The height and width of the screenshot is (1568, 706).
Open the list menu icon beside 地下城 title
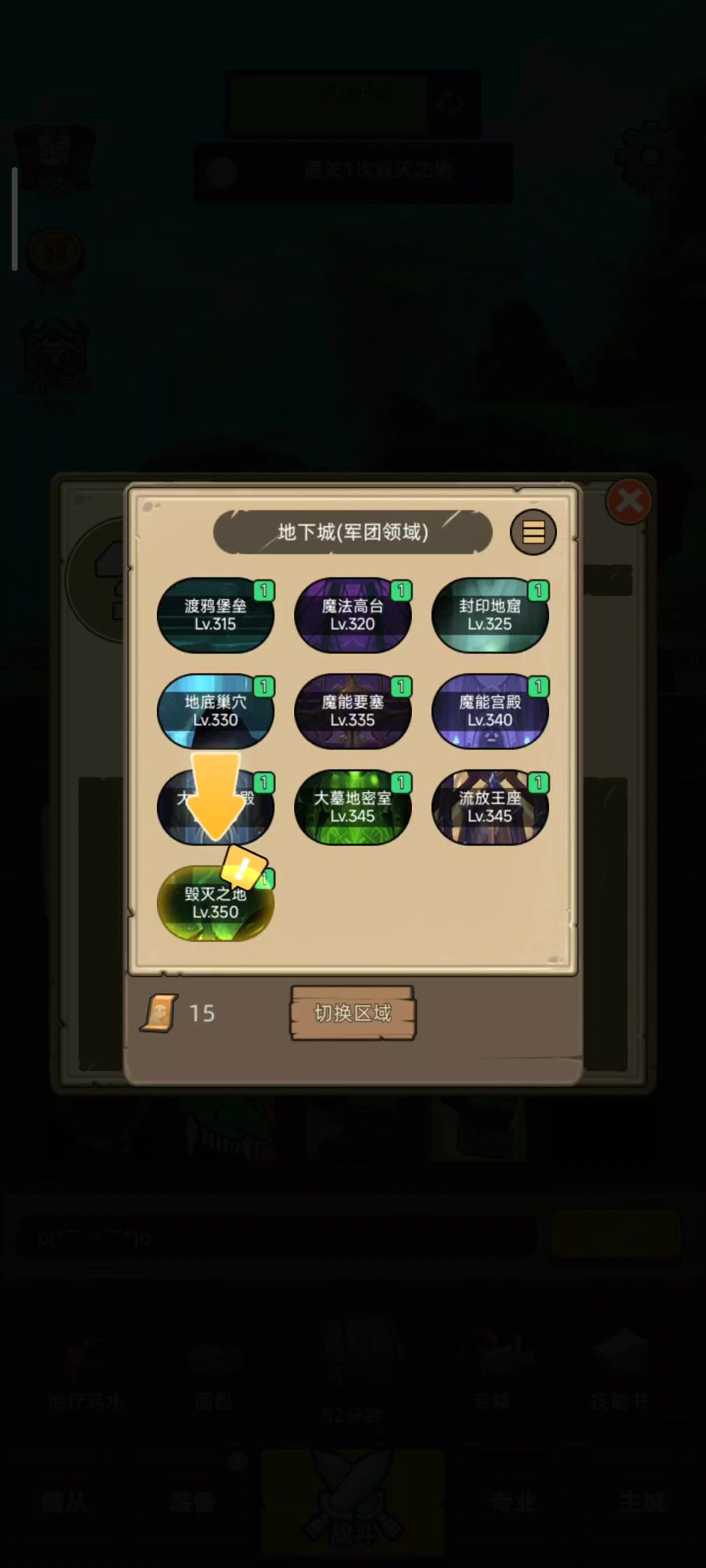[533, 532]
